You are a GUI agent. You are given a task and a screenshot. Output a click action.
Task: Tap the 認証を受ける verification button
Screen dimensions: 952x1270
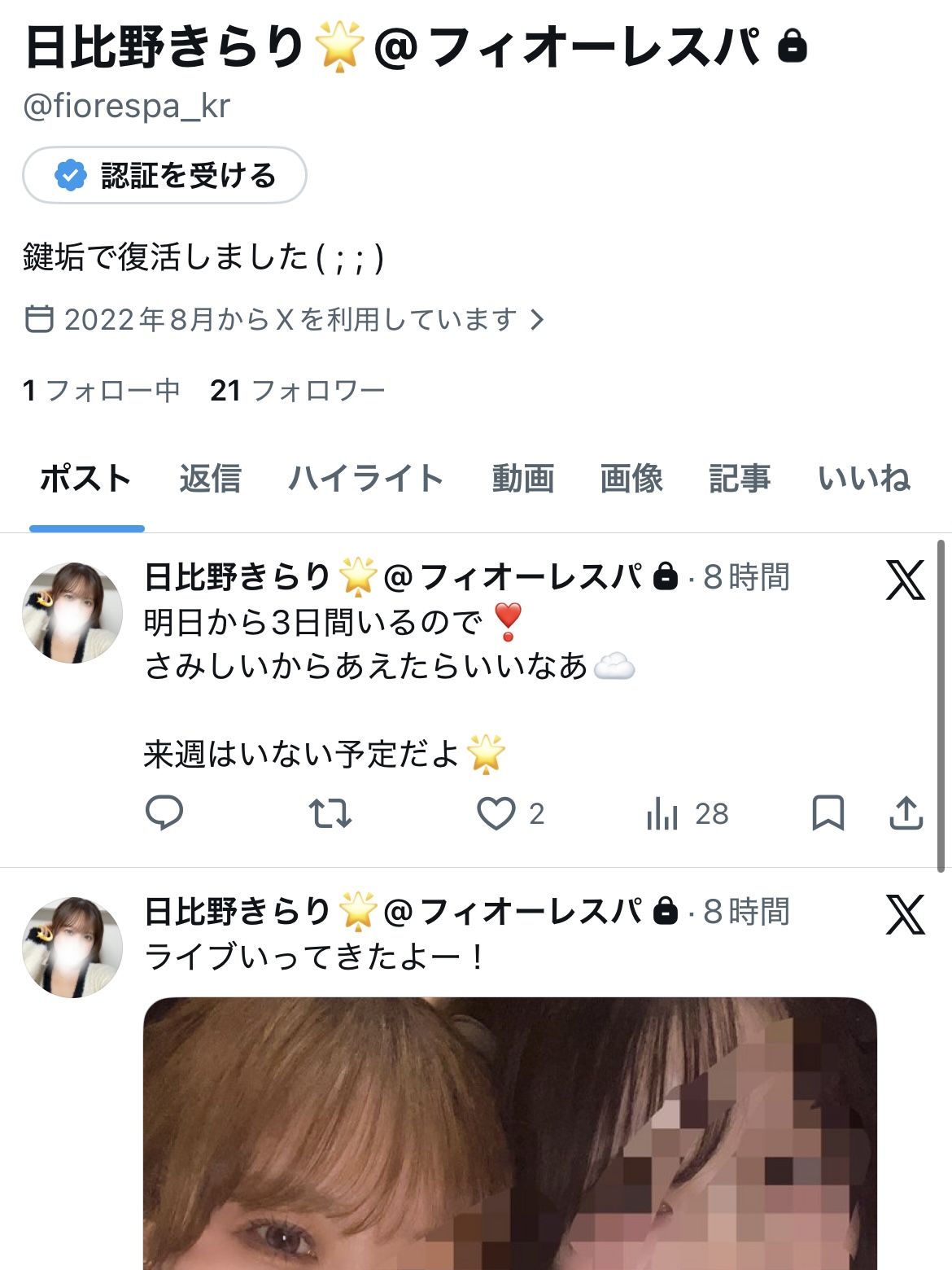pyautogui.click(x=164, y=175)
